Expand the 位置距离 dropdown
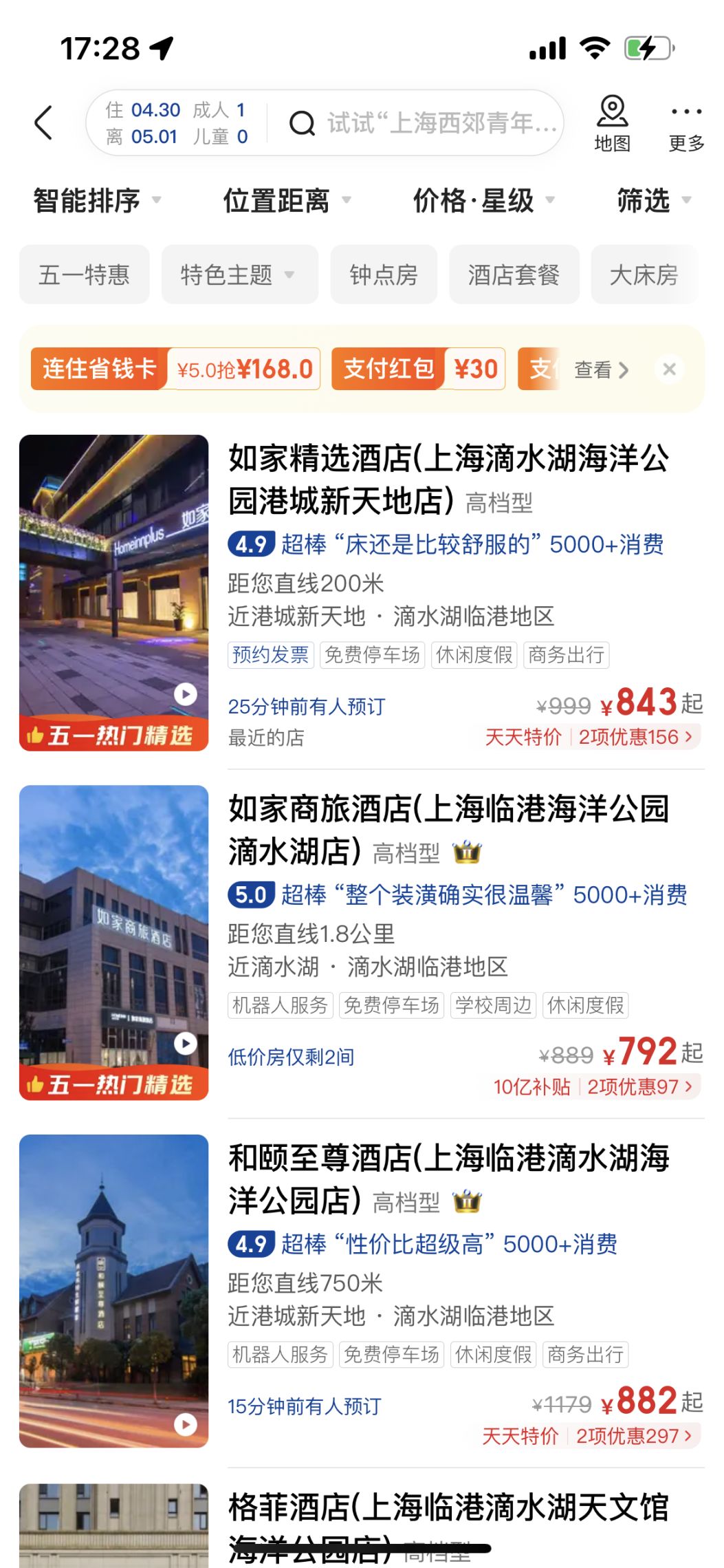This screenshot has width=724, height=1568. 286,201
